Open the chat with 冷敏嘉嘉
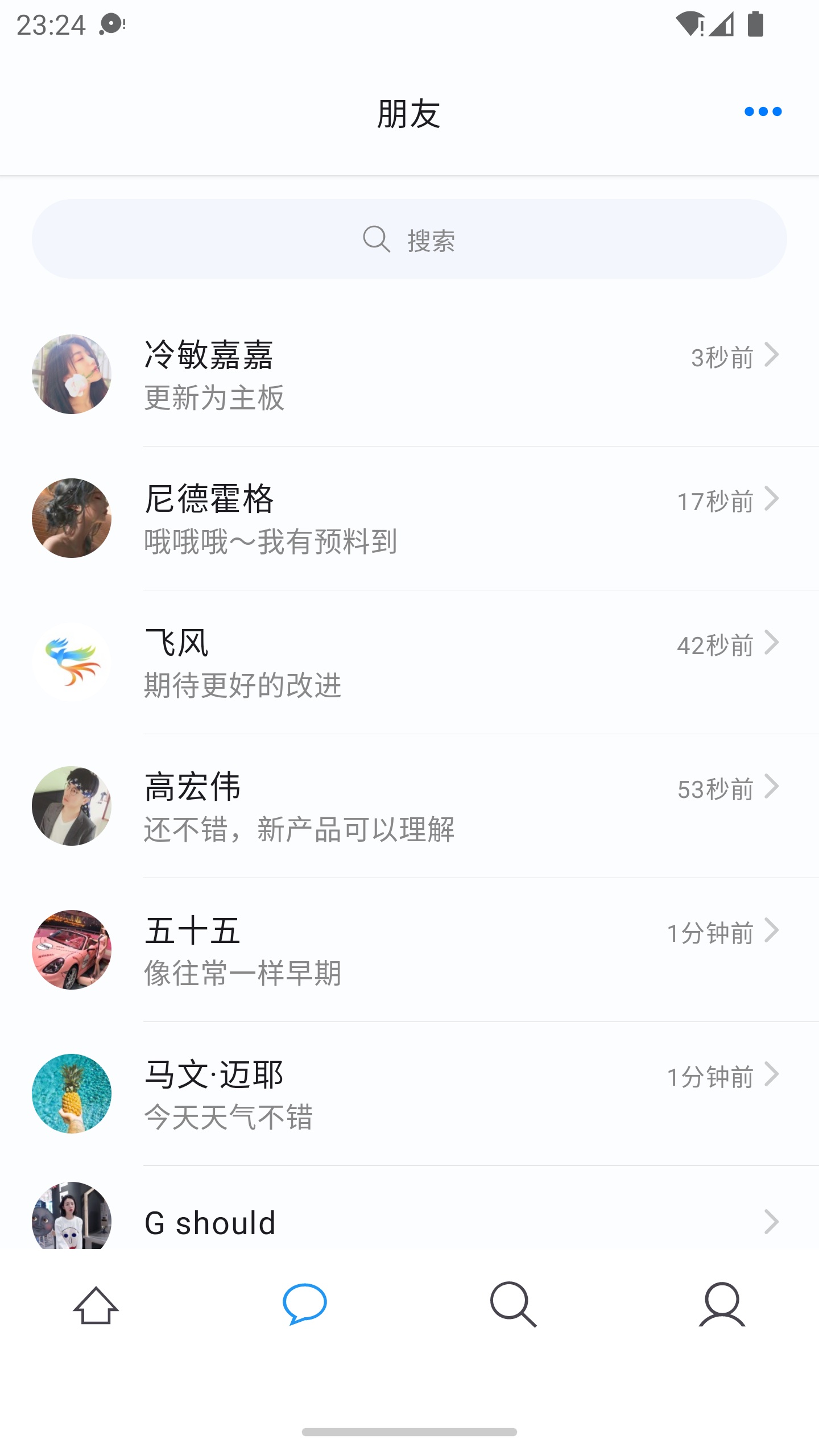The width and height of the screenshot is (819, 1456). [x=409, y=374]
